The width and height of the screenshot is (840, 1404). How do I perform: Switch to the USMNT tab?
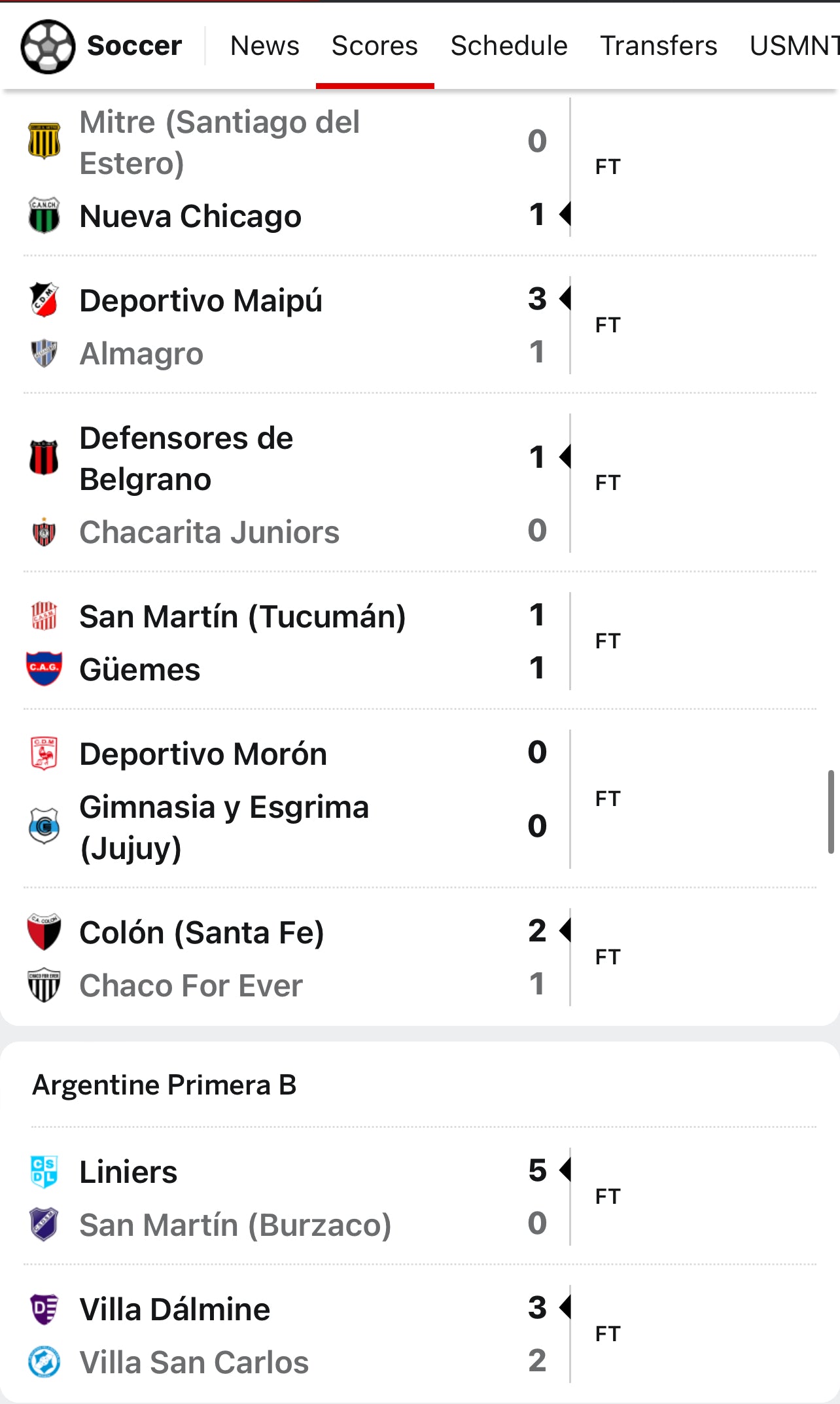tap(794, 46)
